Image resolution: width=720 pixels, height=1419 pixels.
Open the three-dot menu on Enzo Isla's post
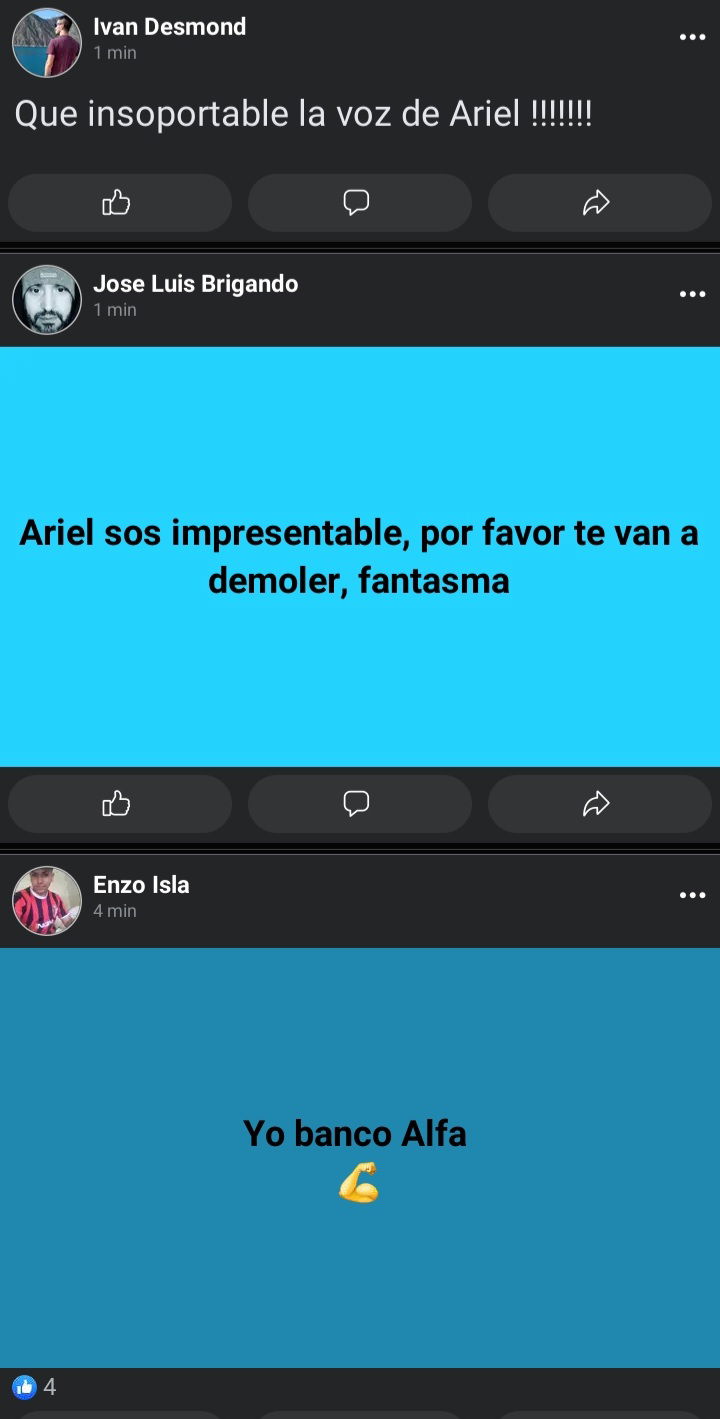tap(692, 895)
